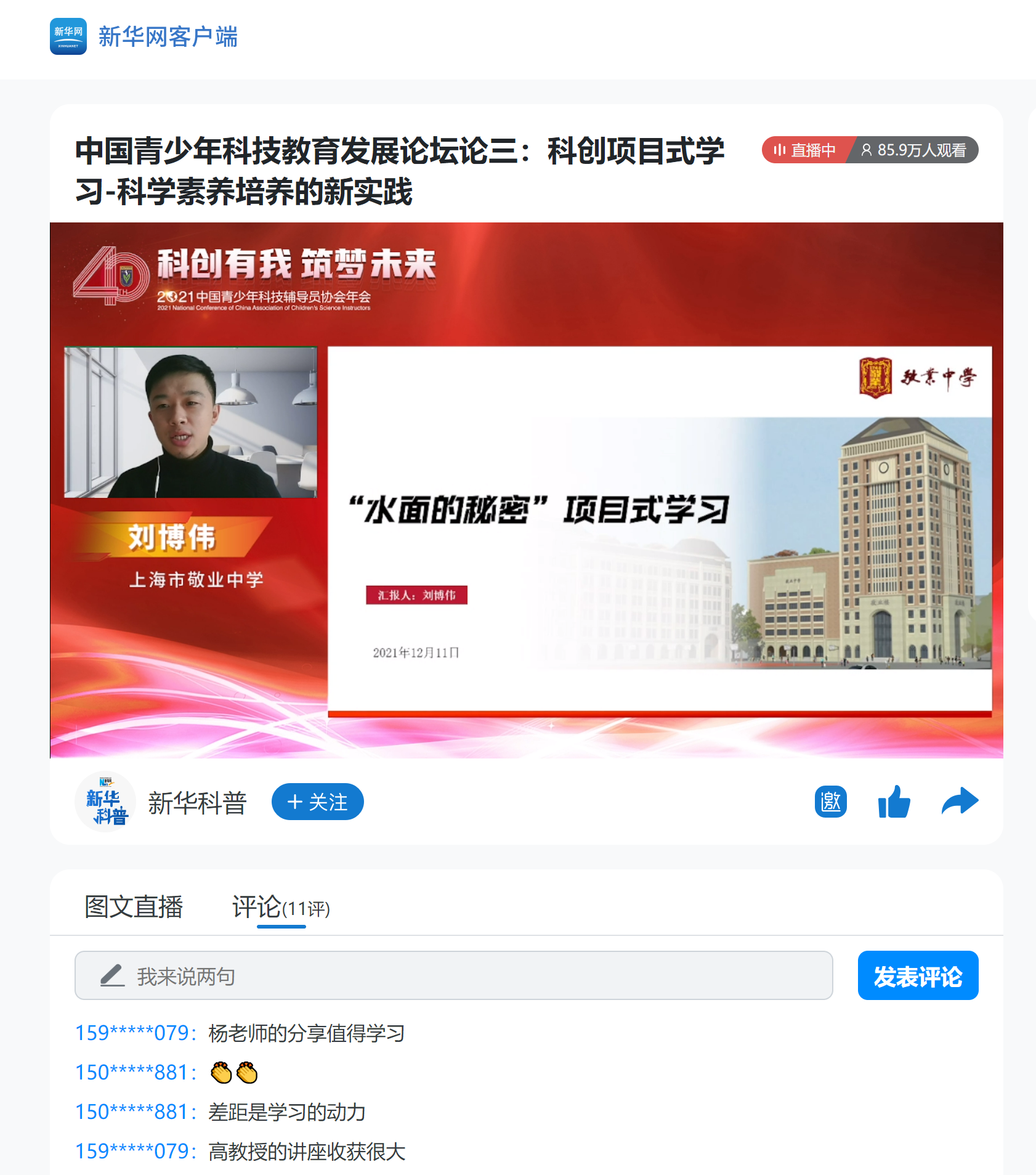Screen dimensions: 1036x1175
Task: Open the 新华网客户端 header link
Action: pyautogui.click(x=144, y=37)
